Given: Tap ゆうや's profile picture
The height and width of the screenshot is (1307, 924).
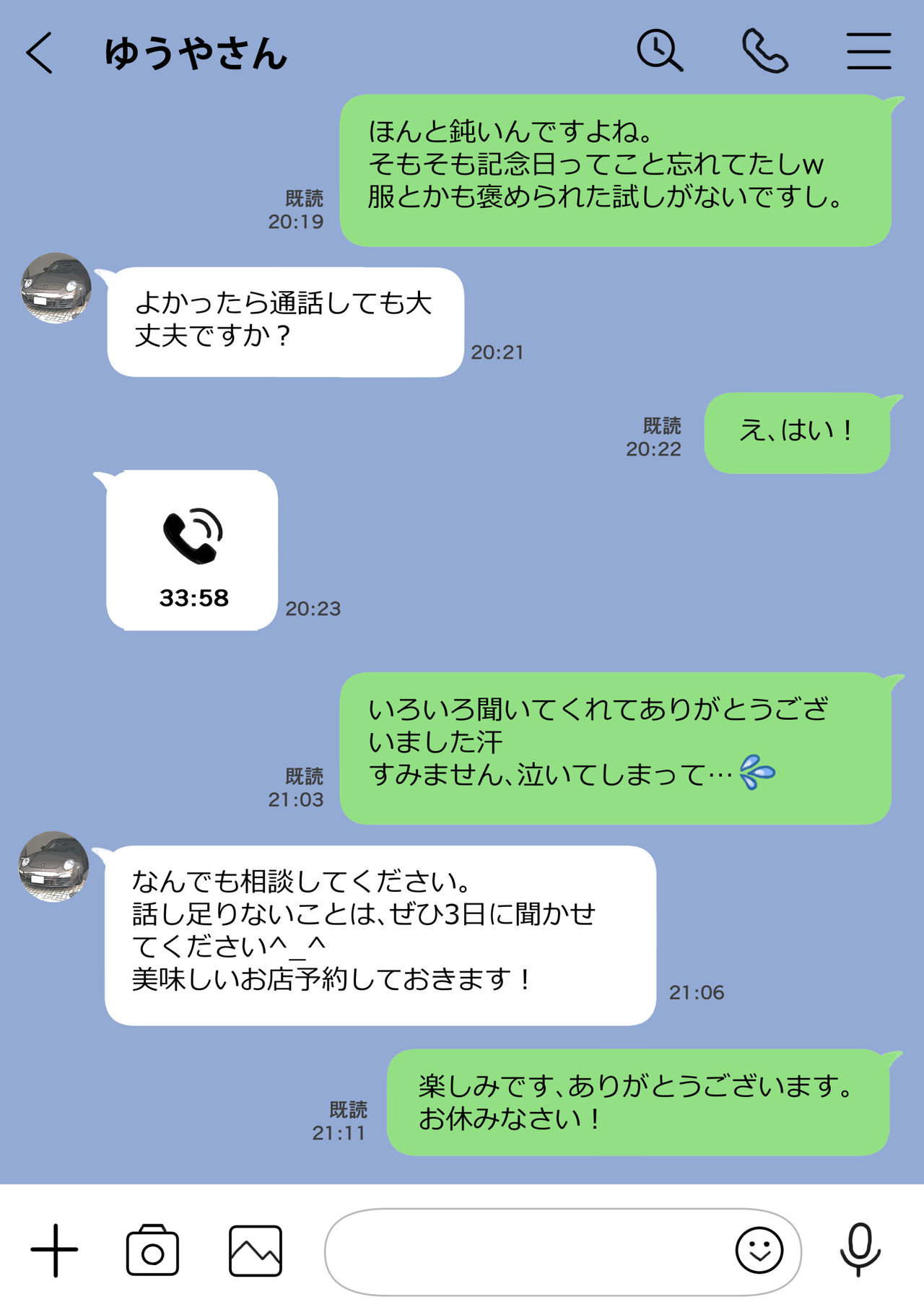Looking at the screenshot, I should tap(56, 287).
